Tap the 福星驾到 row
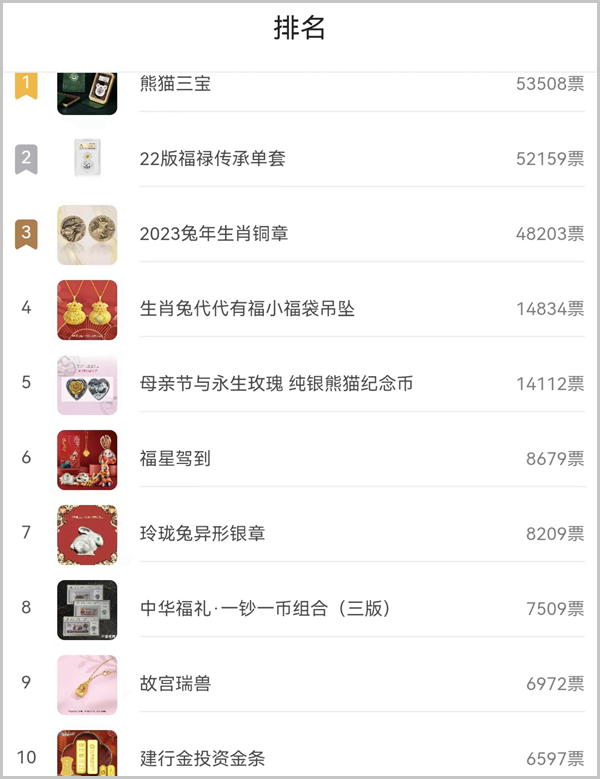 click(175, 459)
